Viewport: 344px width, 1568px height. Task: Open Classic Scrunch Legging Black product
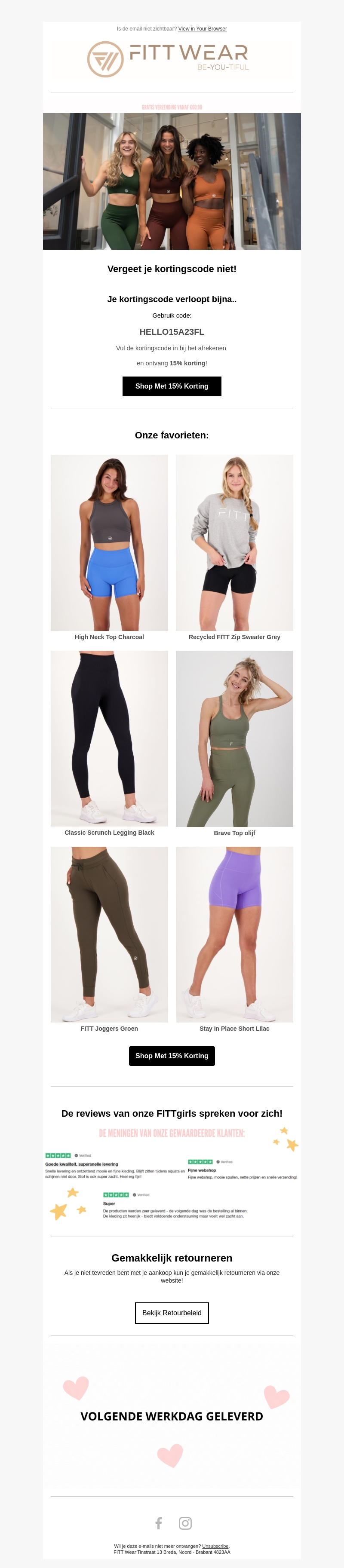click(109, 738)
